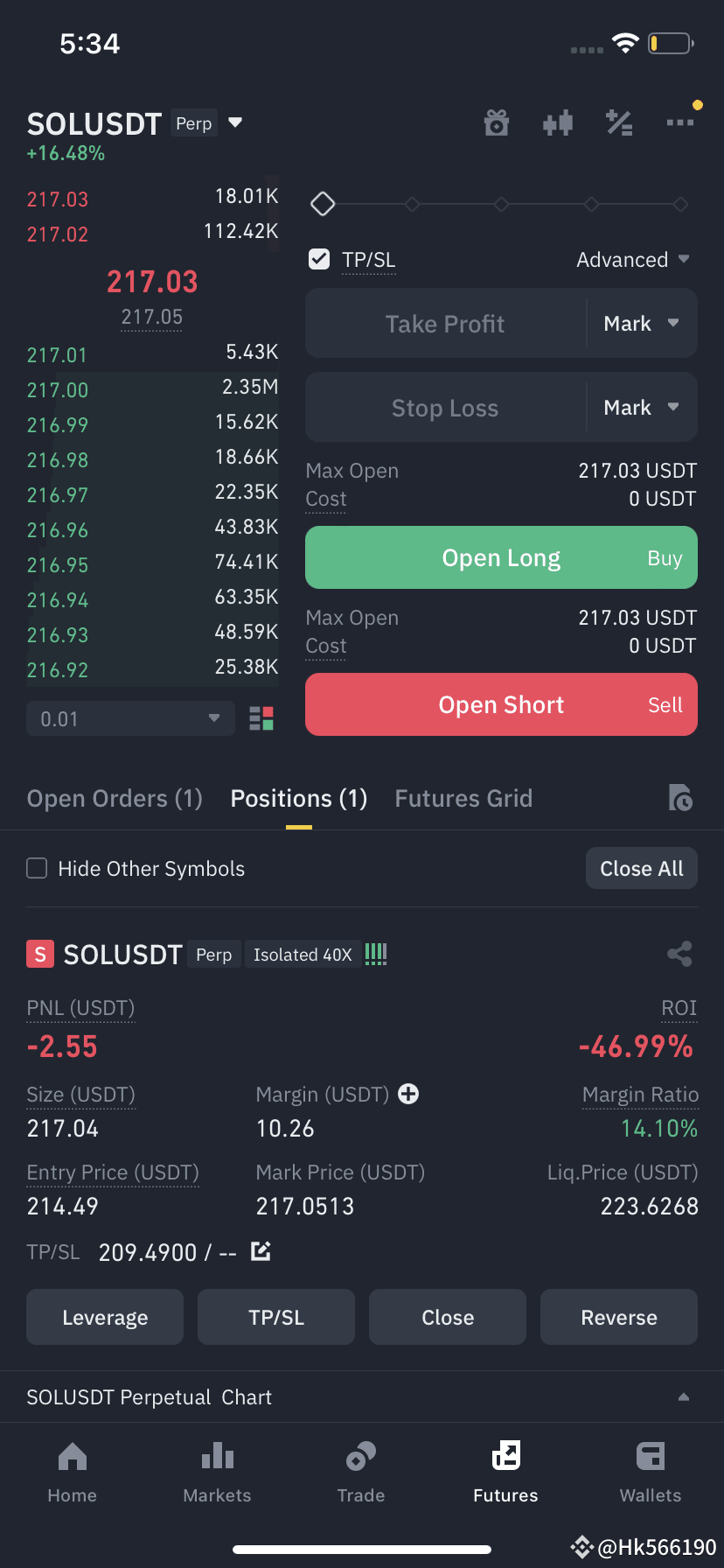
Task: Open the fee rate percent icon
Action: pos(620,122)
